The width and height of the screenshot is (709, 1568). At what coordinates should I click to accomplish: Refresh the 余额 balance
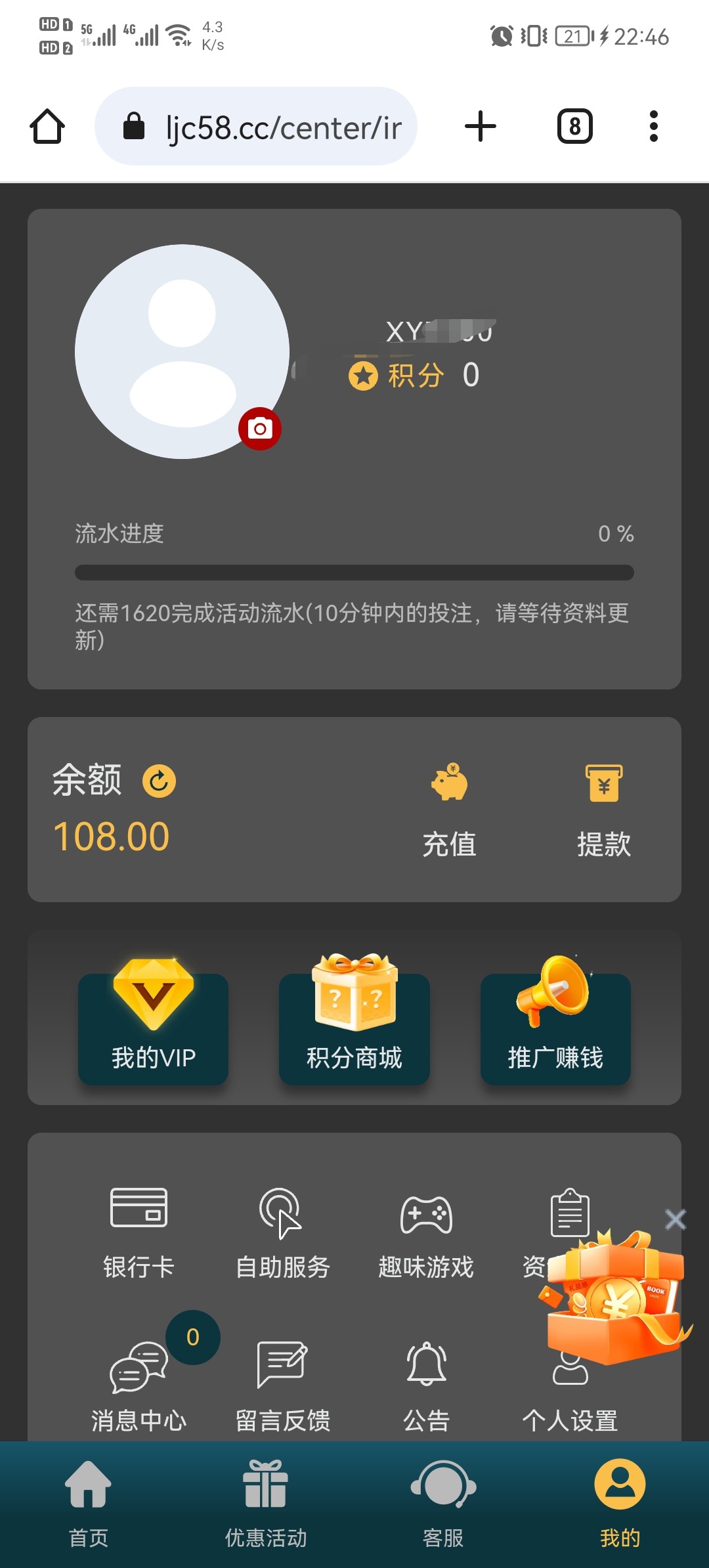(159, 781)
